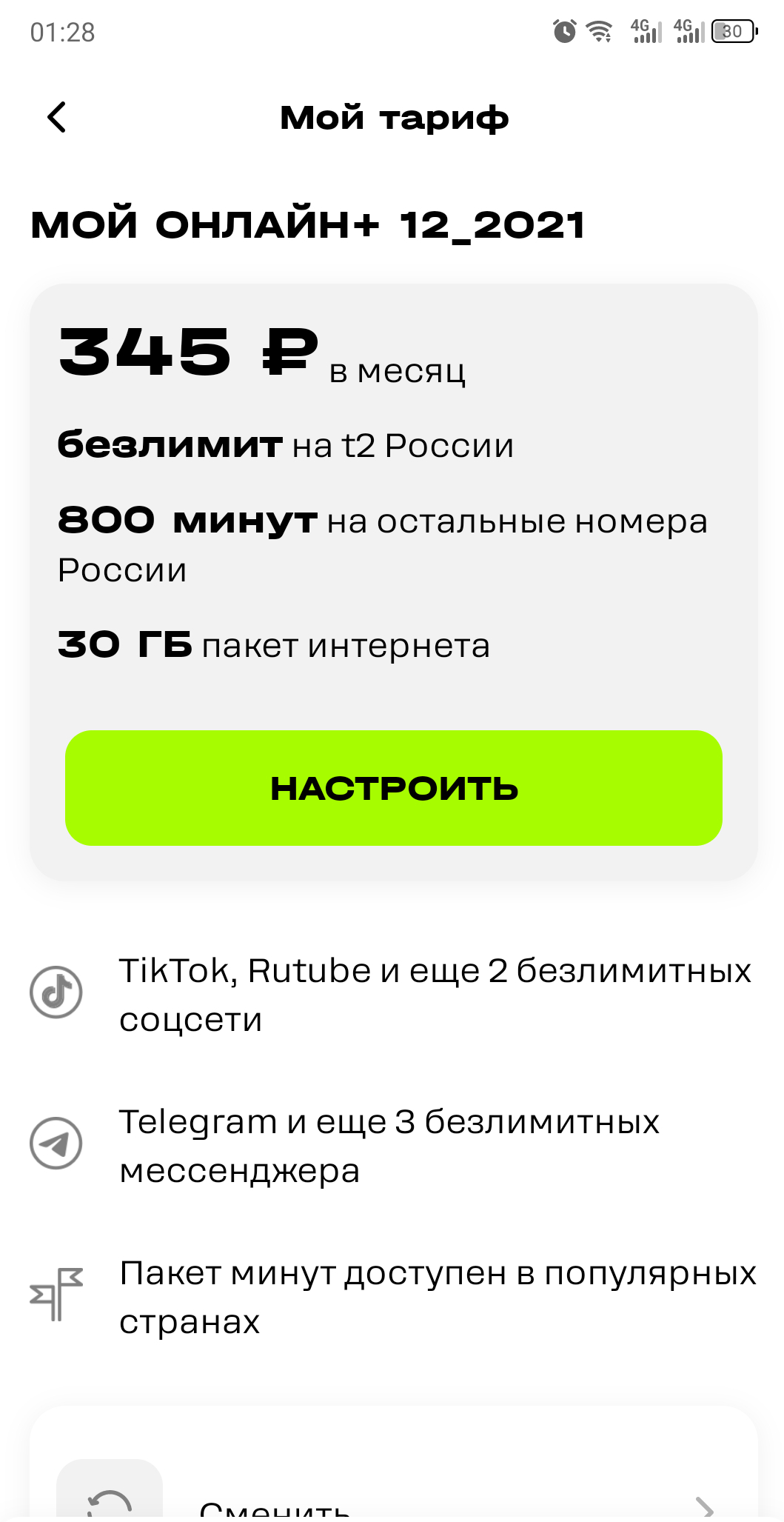The height and width of the screenshot is (1522, 784).
Task: Tap the НАСТРОИТЬ button
Action: pos(393,787)
